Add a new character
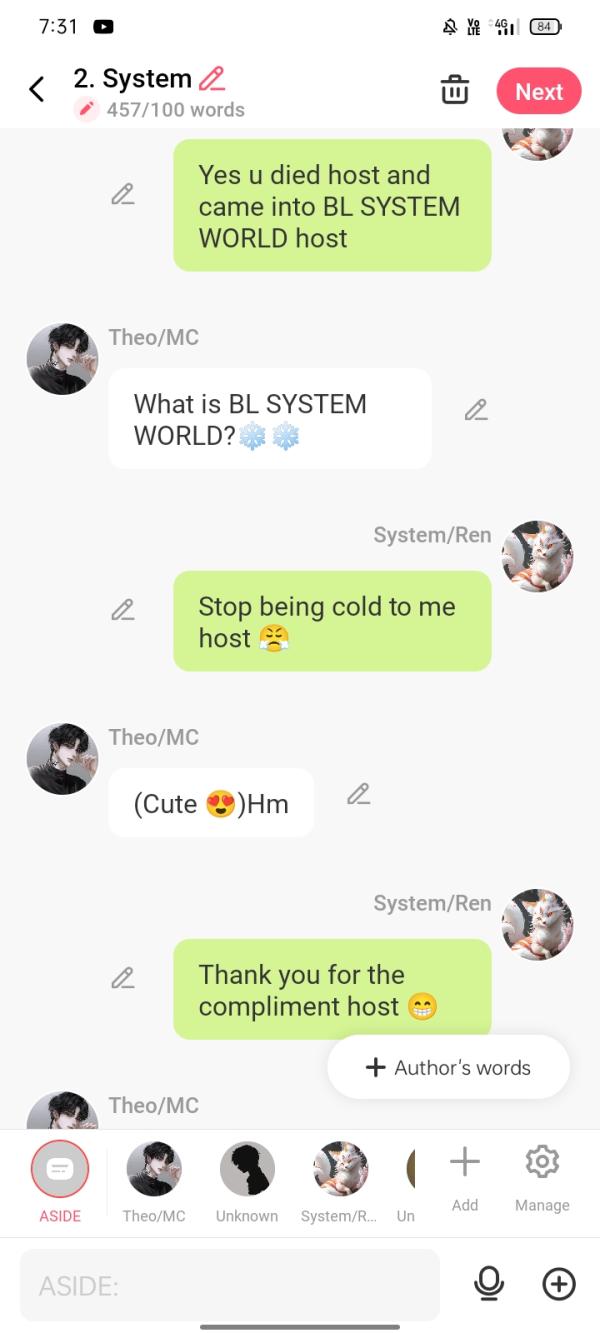 (x=464, y=1176)
